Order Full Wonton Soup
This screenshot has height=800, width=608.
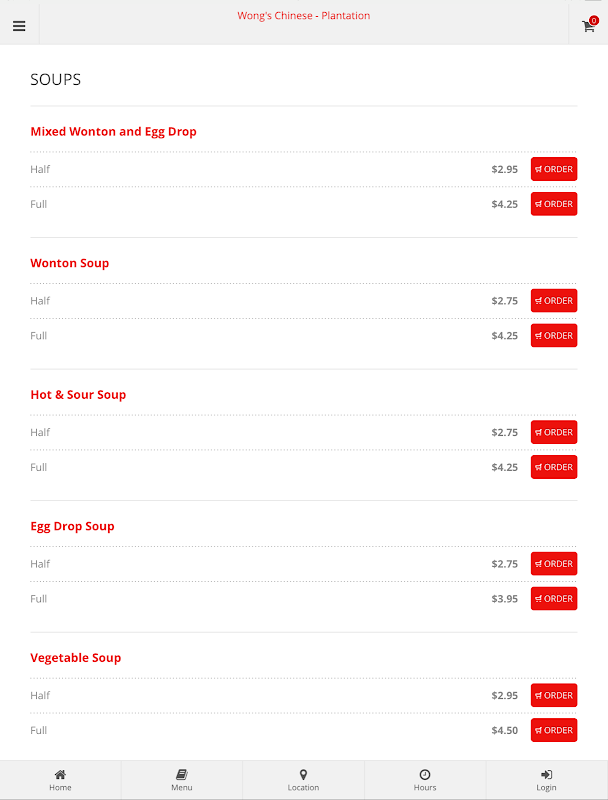coord(554,336)
